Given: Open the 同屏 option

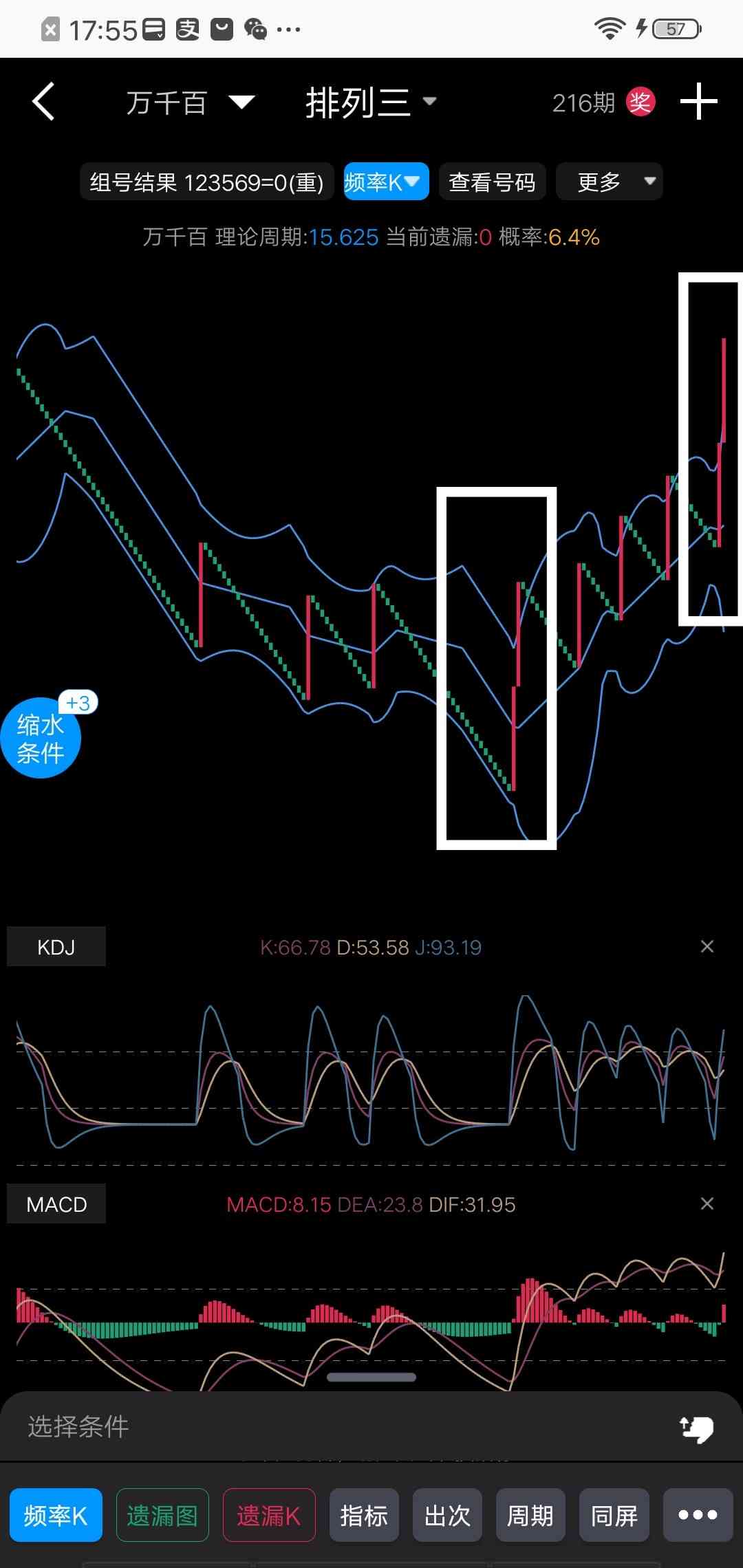Looking at the screenshot, I should click(614, 1515).
